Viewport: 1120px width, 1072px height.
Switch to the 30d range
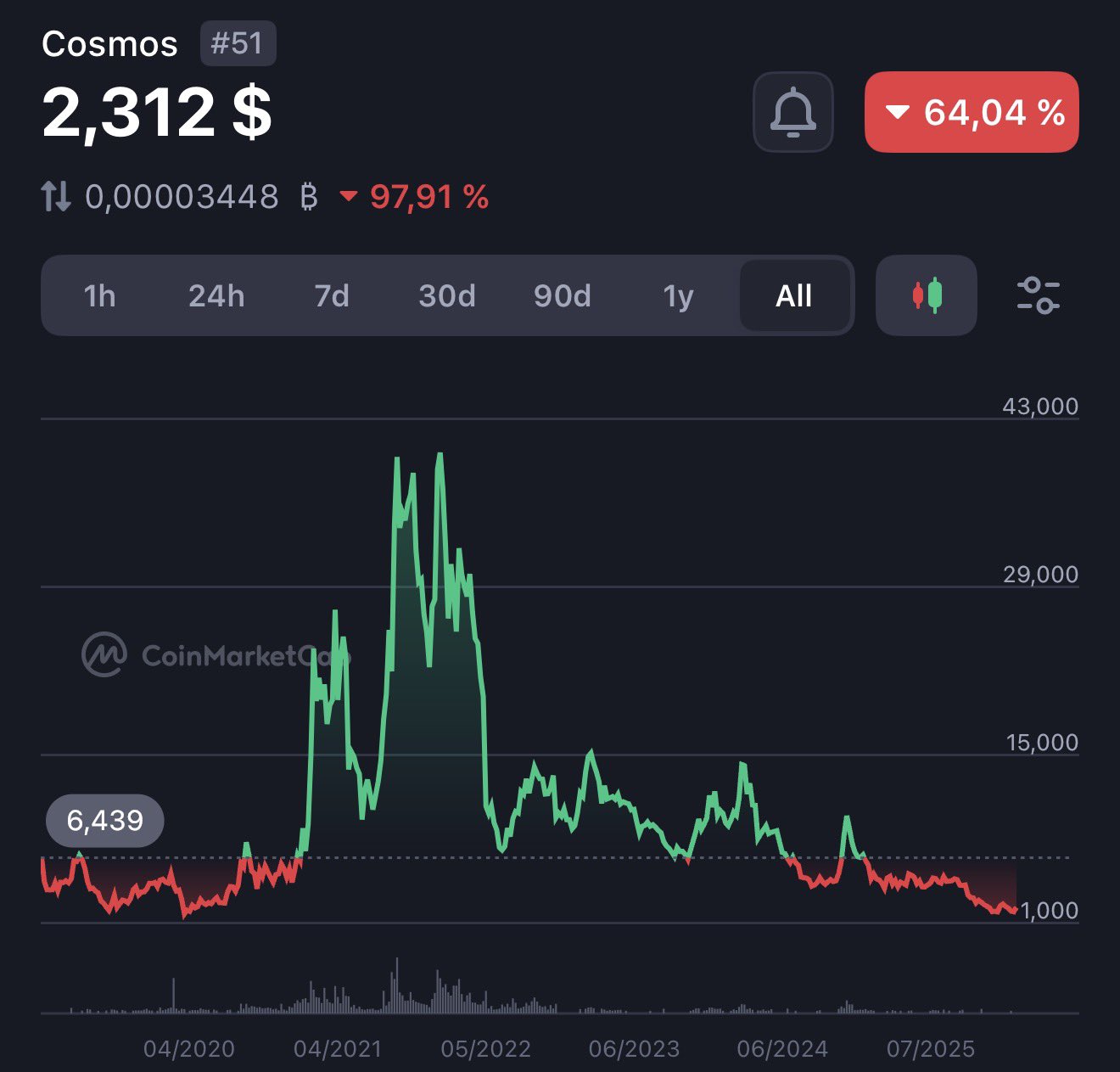(x=447, y=295)
